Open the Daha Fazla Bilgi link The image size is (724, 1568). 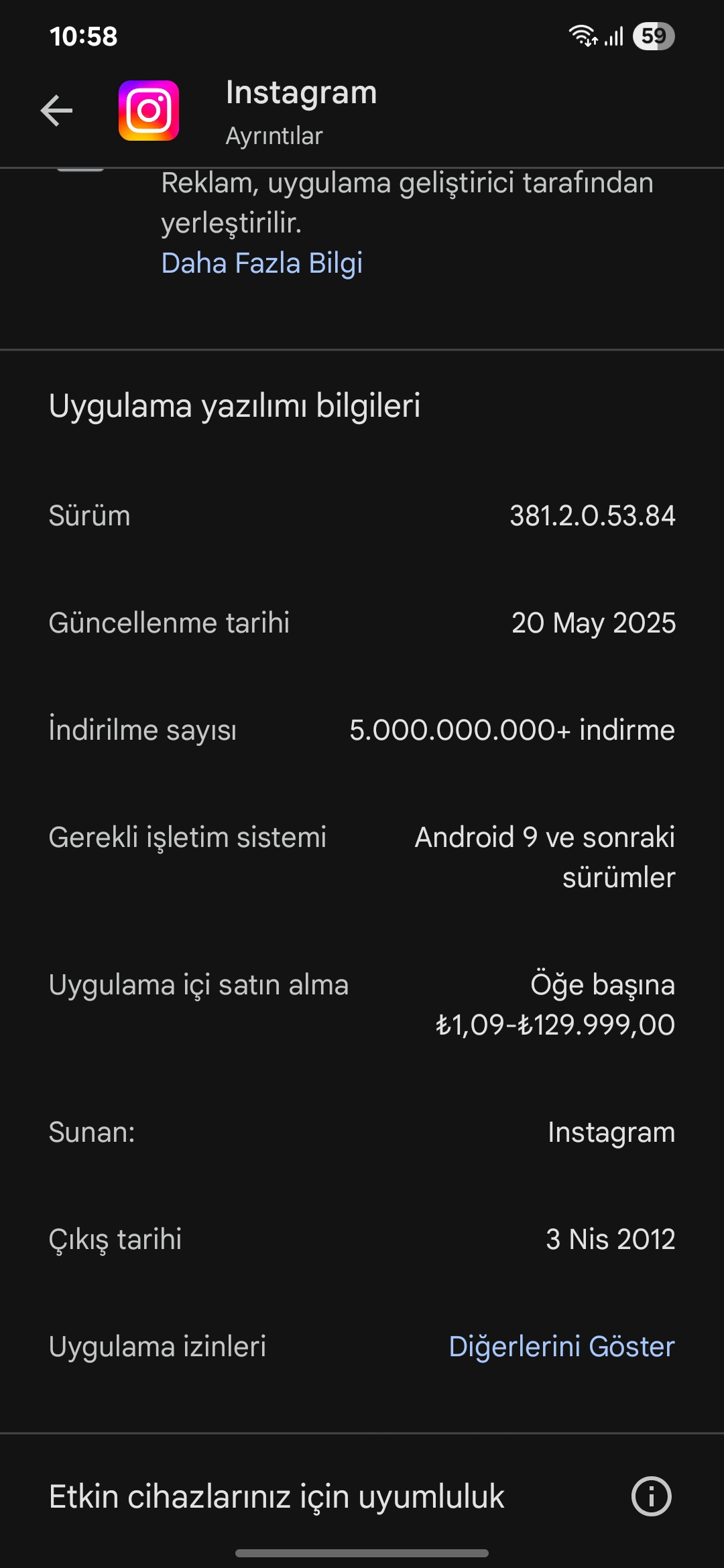pos(262,263)
